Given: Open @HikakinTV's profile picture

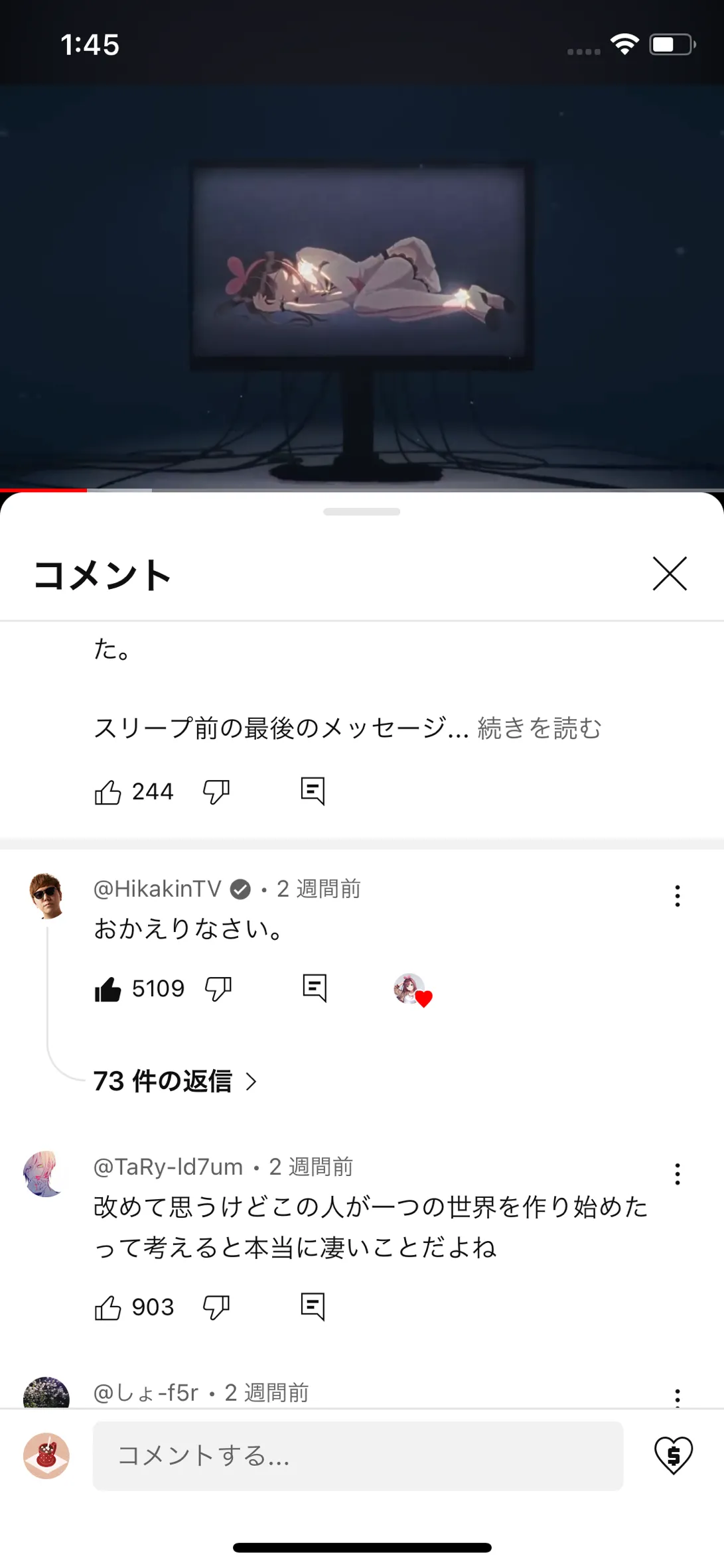Looking at the screenshot, I should click(x=46, y=895).
